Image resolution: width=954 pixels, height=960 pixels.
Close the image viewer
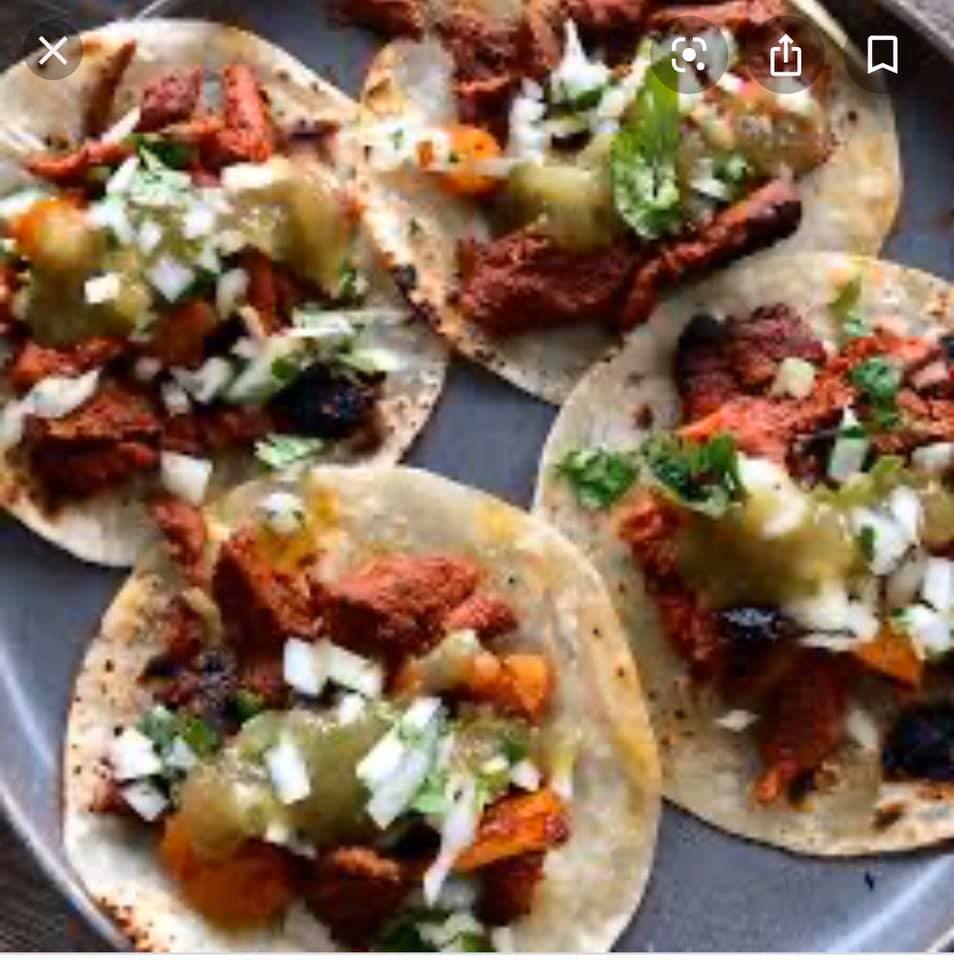point(52,51)
